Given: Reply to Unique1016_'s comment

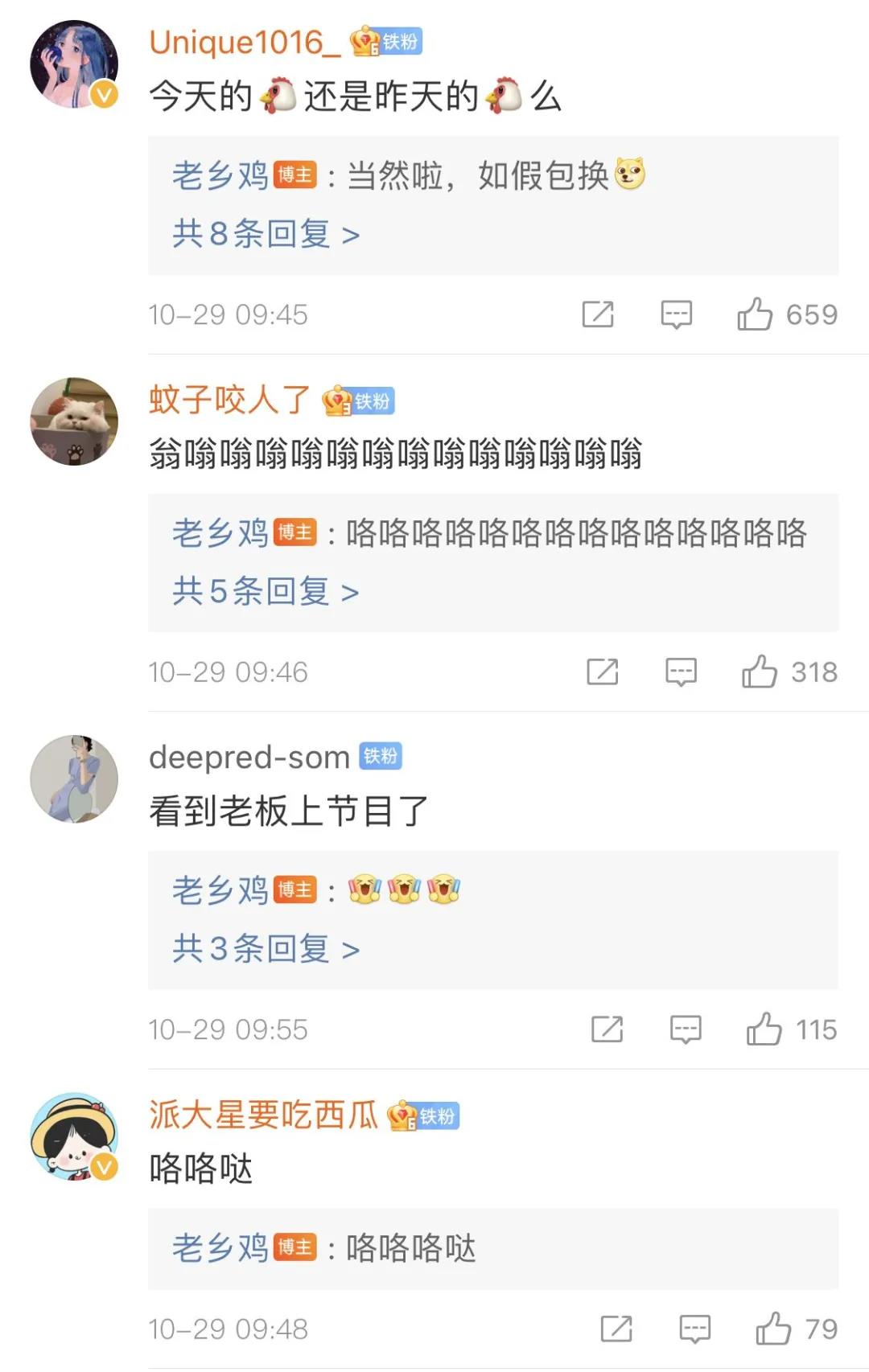Looking at the screenshot, I should (676, 314).
